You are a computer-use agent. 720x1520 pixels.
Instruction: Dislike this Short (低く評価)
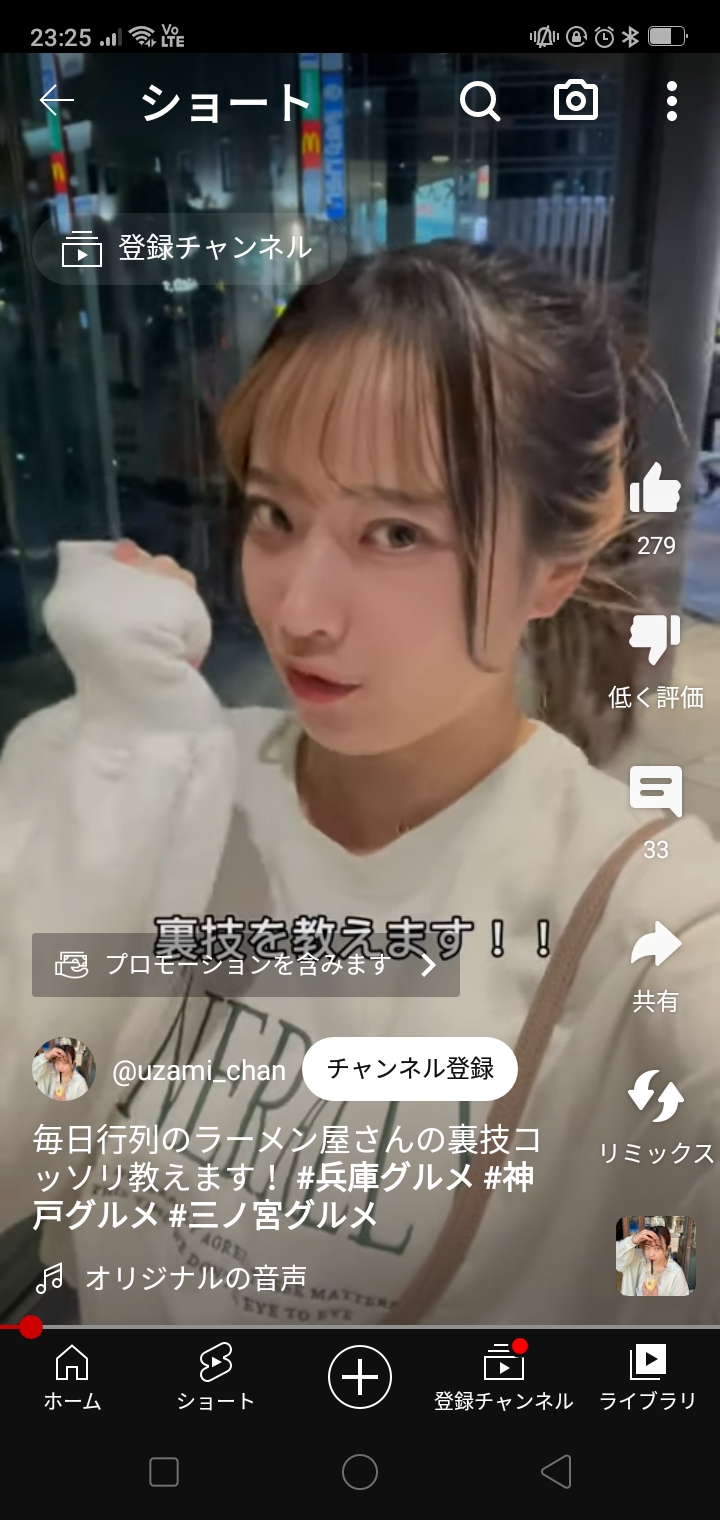[655, 642]
